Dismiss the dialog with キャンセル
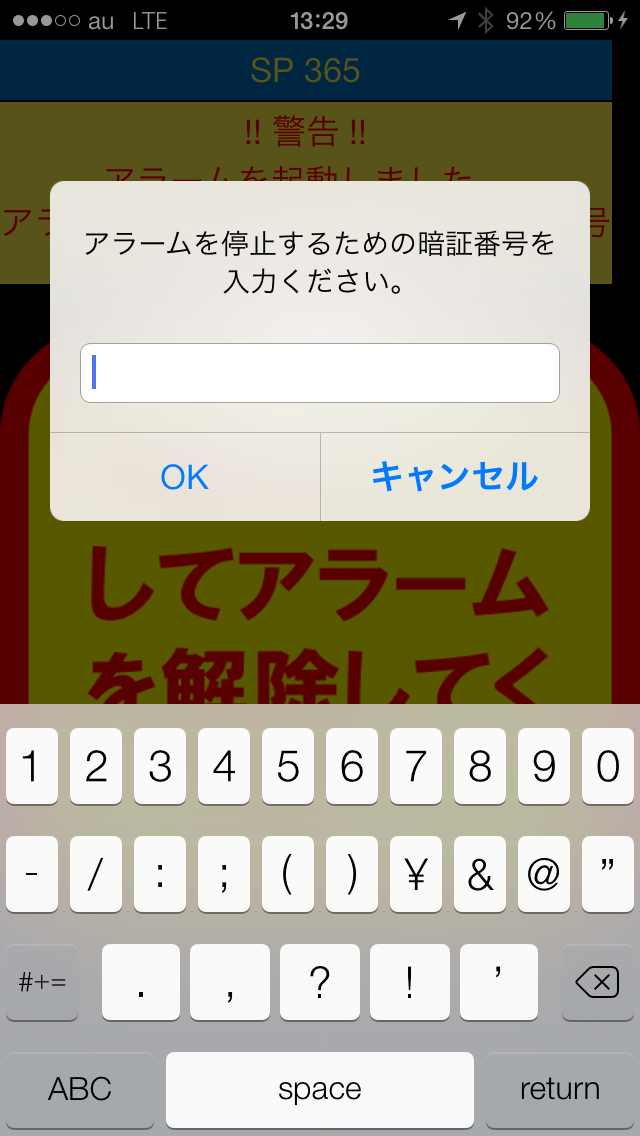 (x=454, y=477)
